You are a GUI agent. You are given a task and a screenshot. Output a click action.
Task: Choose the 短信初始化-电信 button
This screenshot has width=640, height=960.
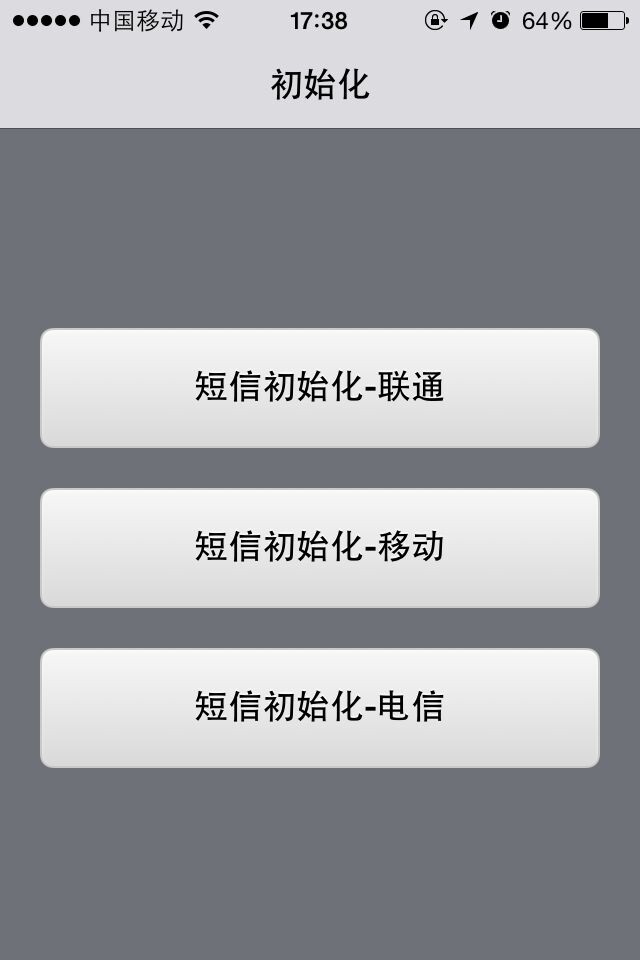(x=320, y=708)
